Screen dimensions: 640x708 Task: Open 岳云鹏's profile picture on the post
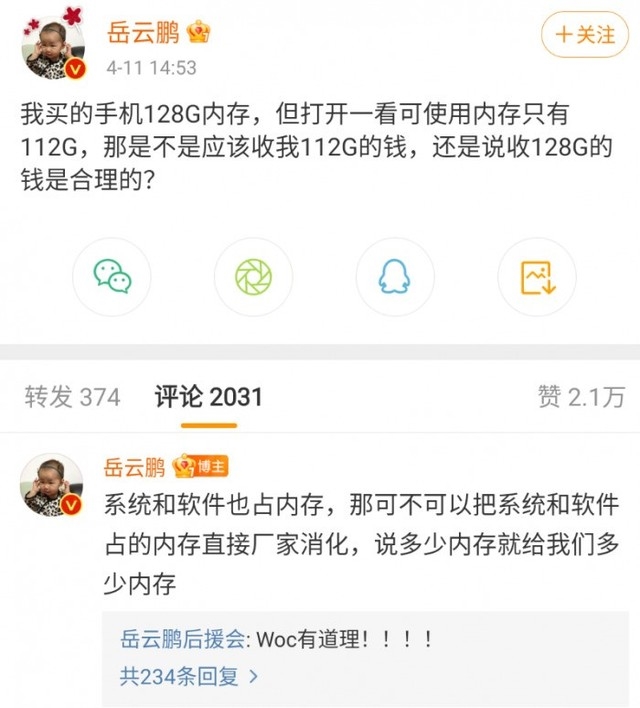point(52,47)
